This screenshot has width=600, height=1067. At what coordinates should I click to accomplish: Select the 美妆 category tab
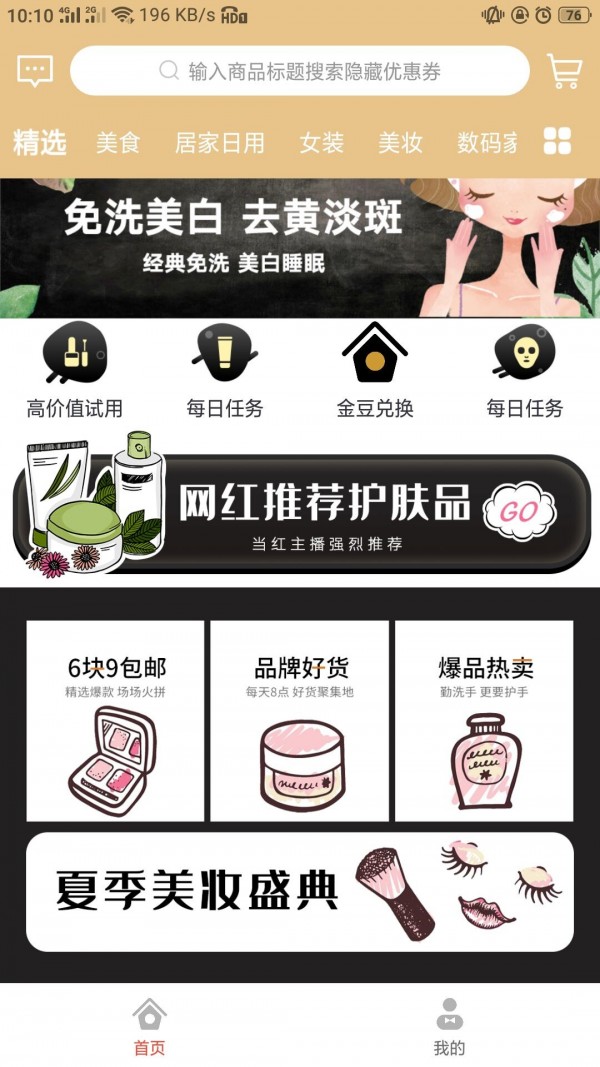400,143
